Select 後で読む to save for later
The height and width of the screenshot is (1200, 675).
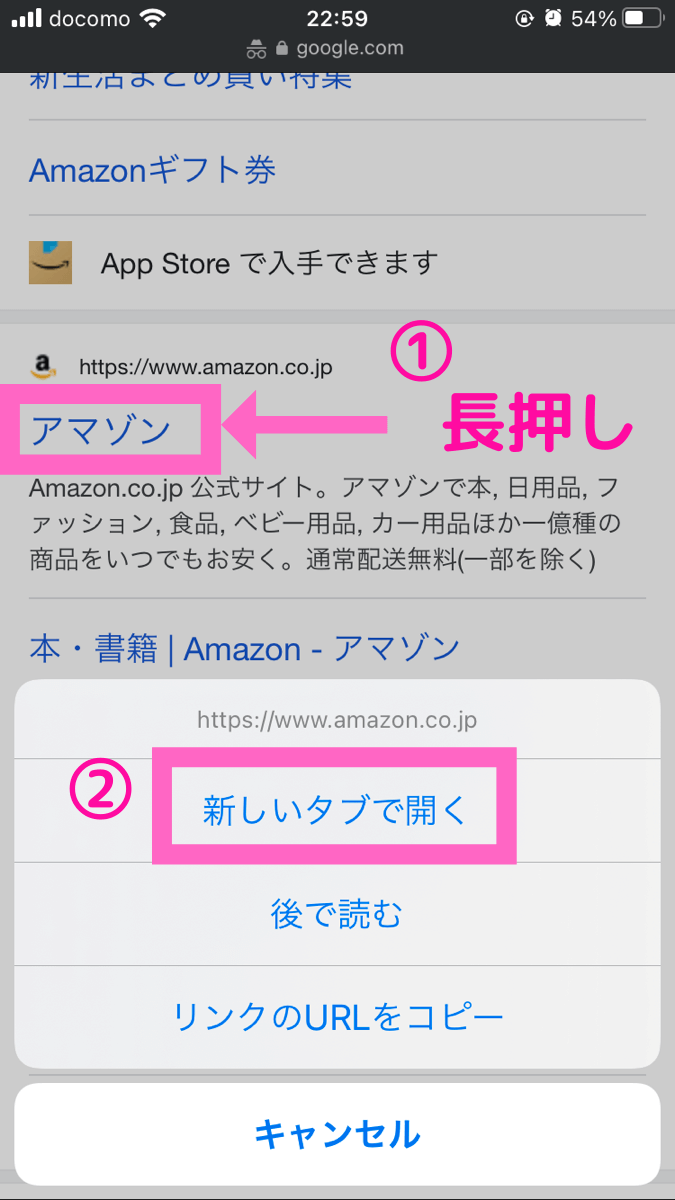(x=337, y=914)
